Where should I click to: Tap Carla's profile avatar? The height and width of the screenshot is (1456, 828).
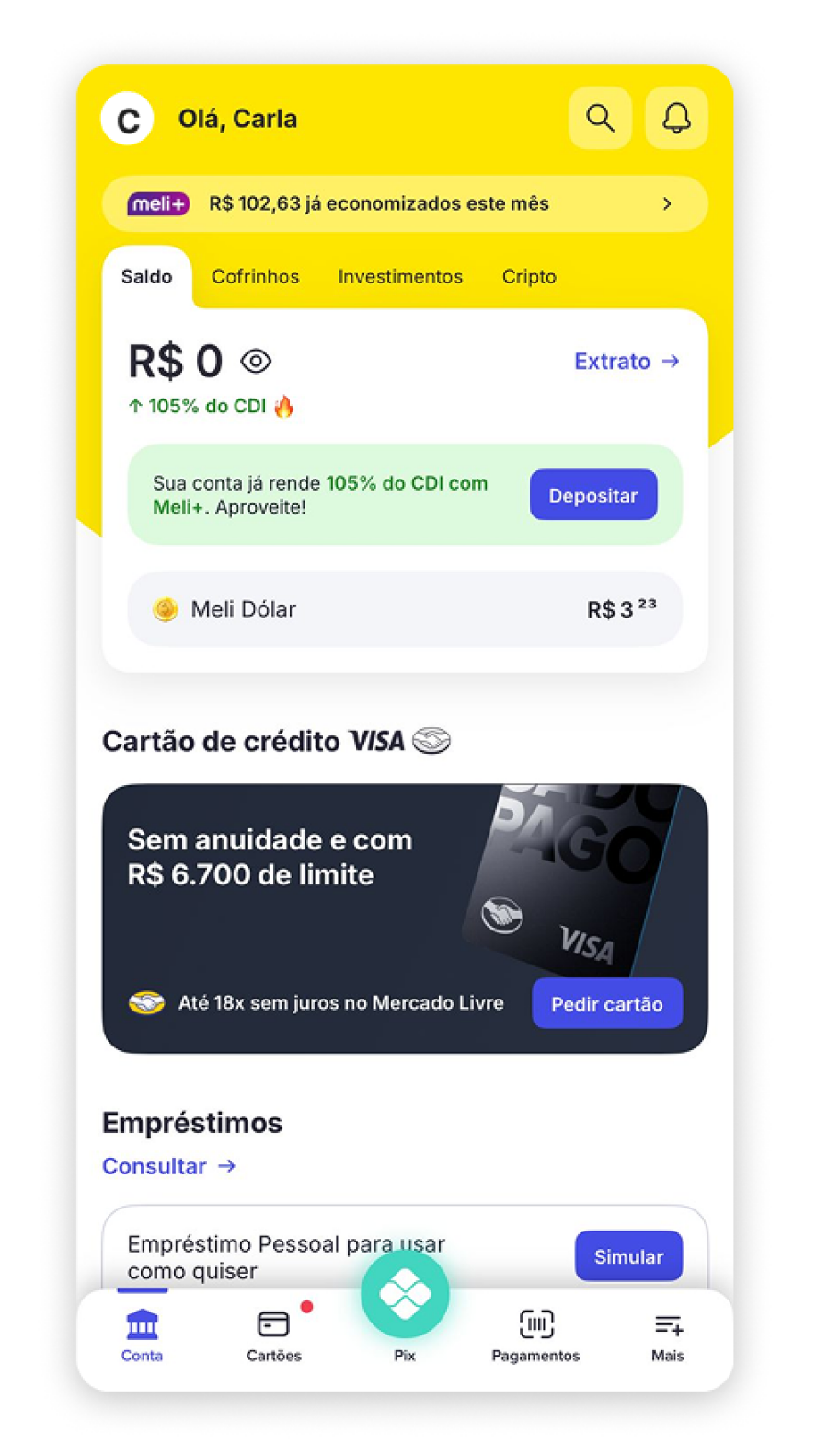click(x=127, y=118)
